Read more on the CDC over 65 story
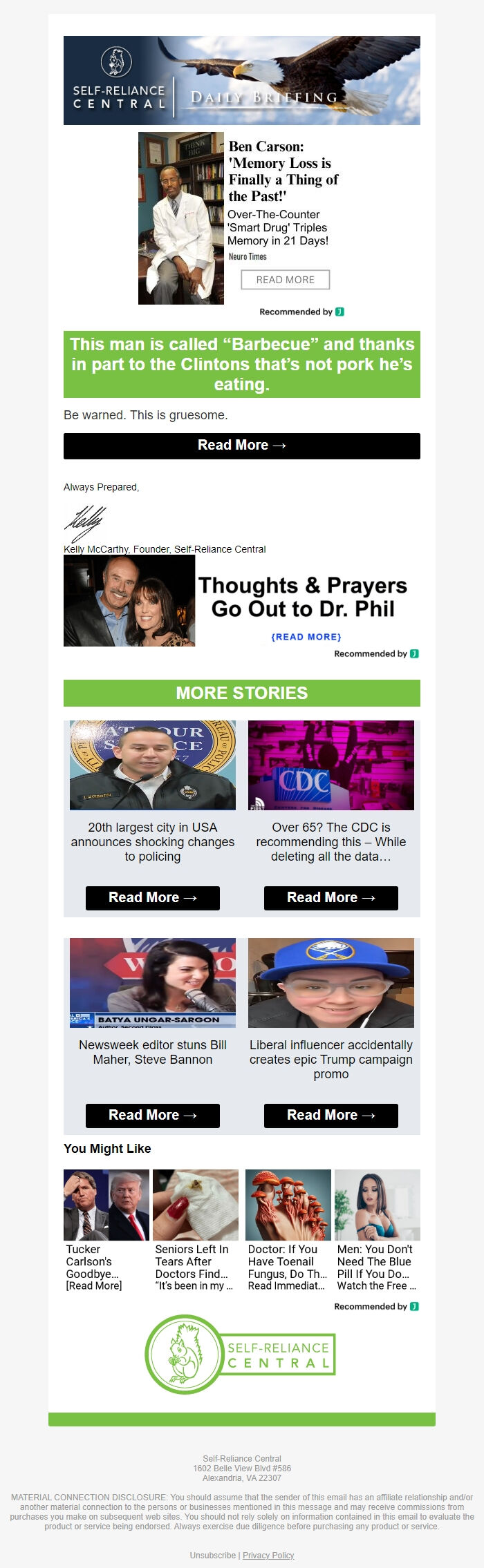This screenshot has width=484, height=1568. [x=331, y=897]
